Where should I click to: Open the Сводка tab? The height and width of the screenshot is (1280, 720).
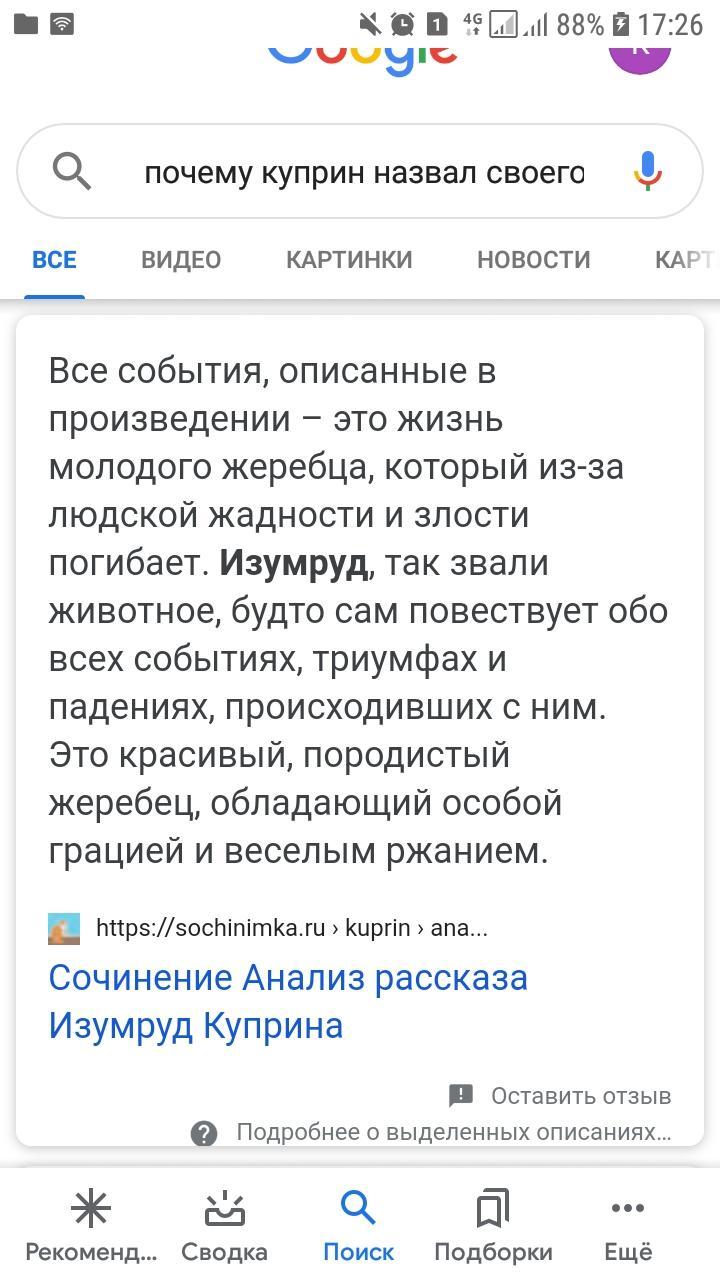[224, 1225]
